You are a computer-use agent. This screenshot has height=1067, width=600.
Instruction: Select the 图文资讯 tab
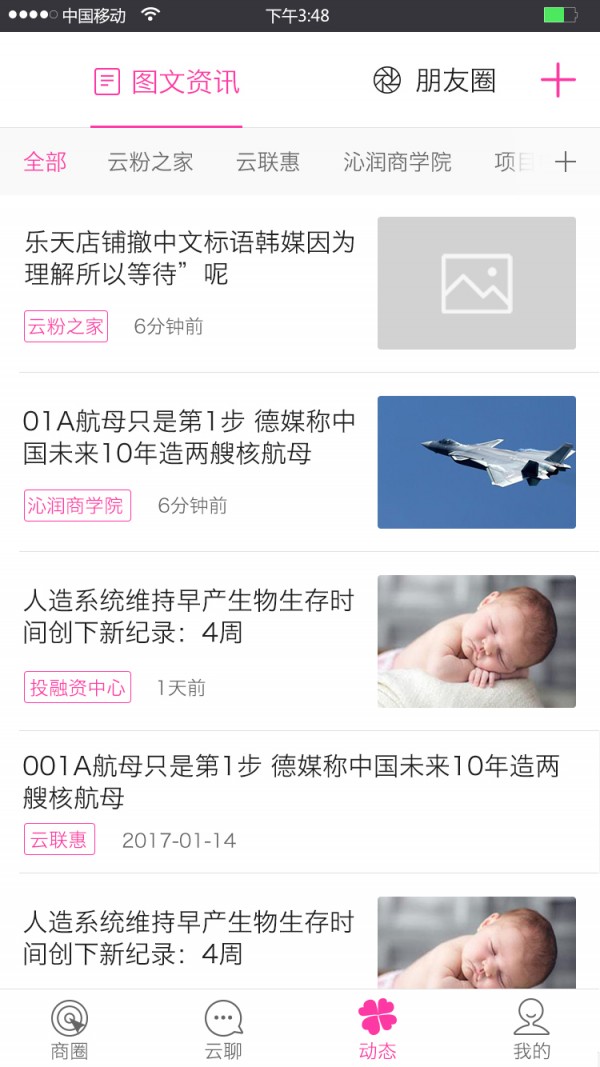pyautogui.click(x=167, y=82)
